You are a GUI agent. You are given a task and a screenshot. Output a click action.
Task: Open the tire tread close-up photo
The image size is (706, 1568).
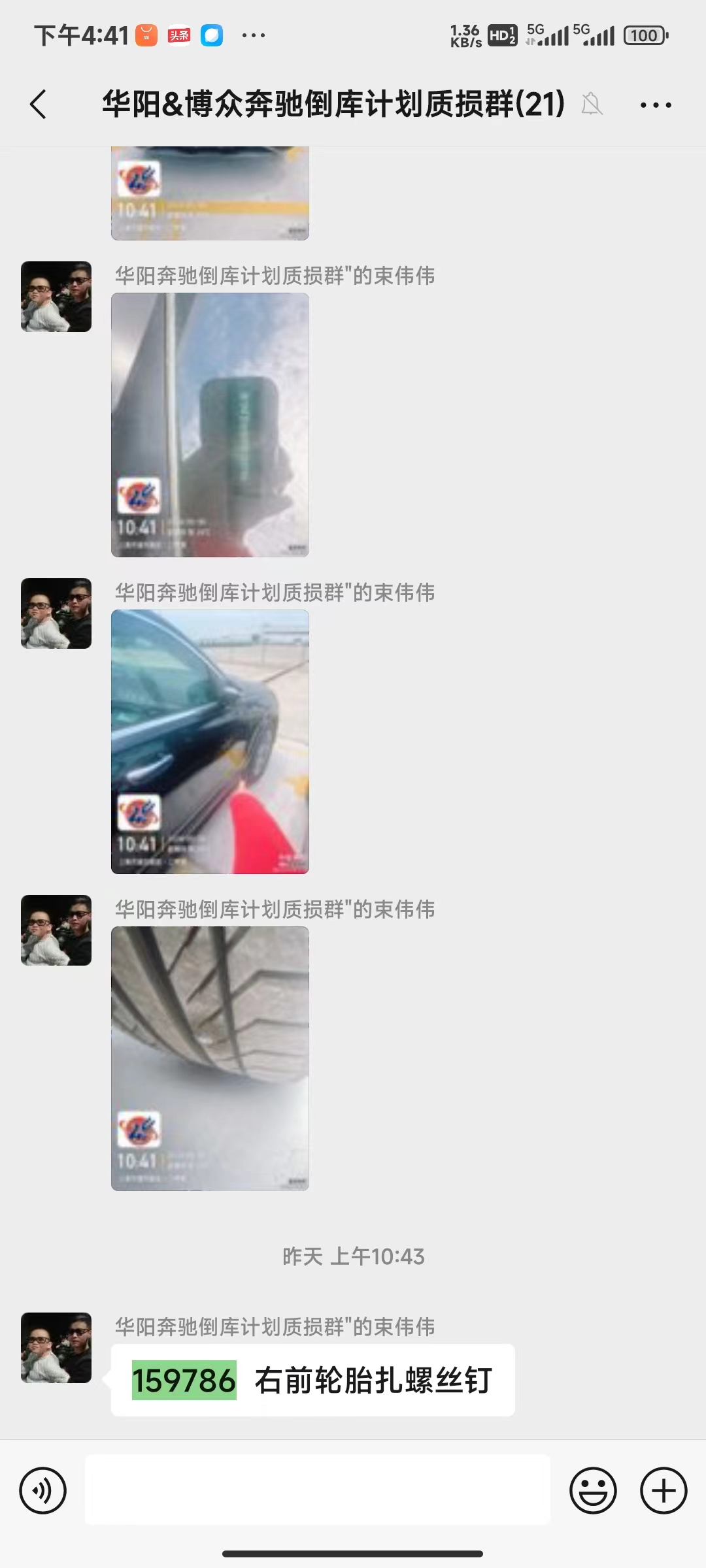(x=210, y=1058)
